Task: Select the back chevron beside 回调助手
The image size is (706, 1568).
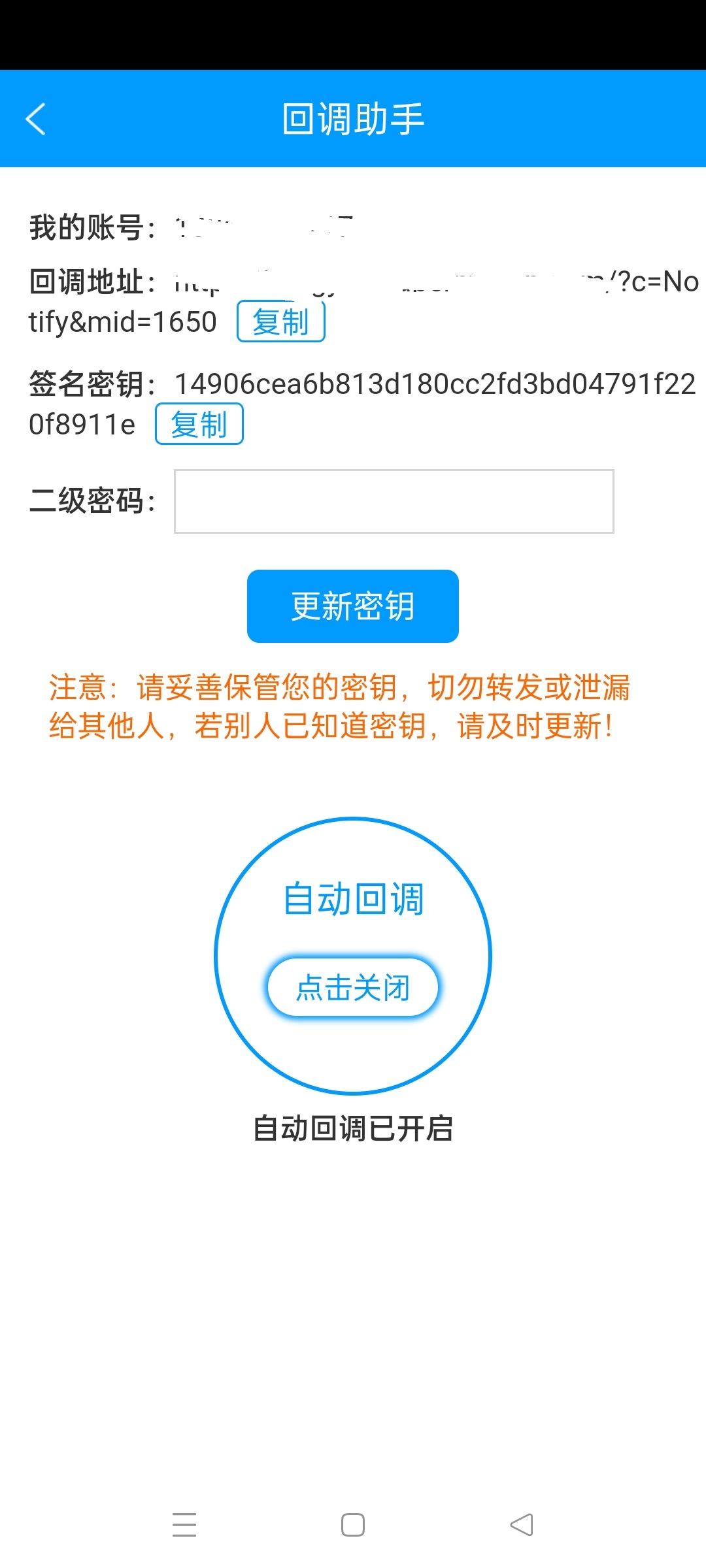Action: coord(37,119)
